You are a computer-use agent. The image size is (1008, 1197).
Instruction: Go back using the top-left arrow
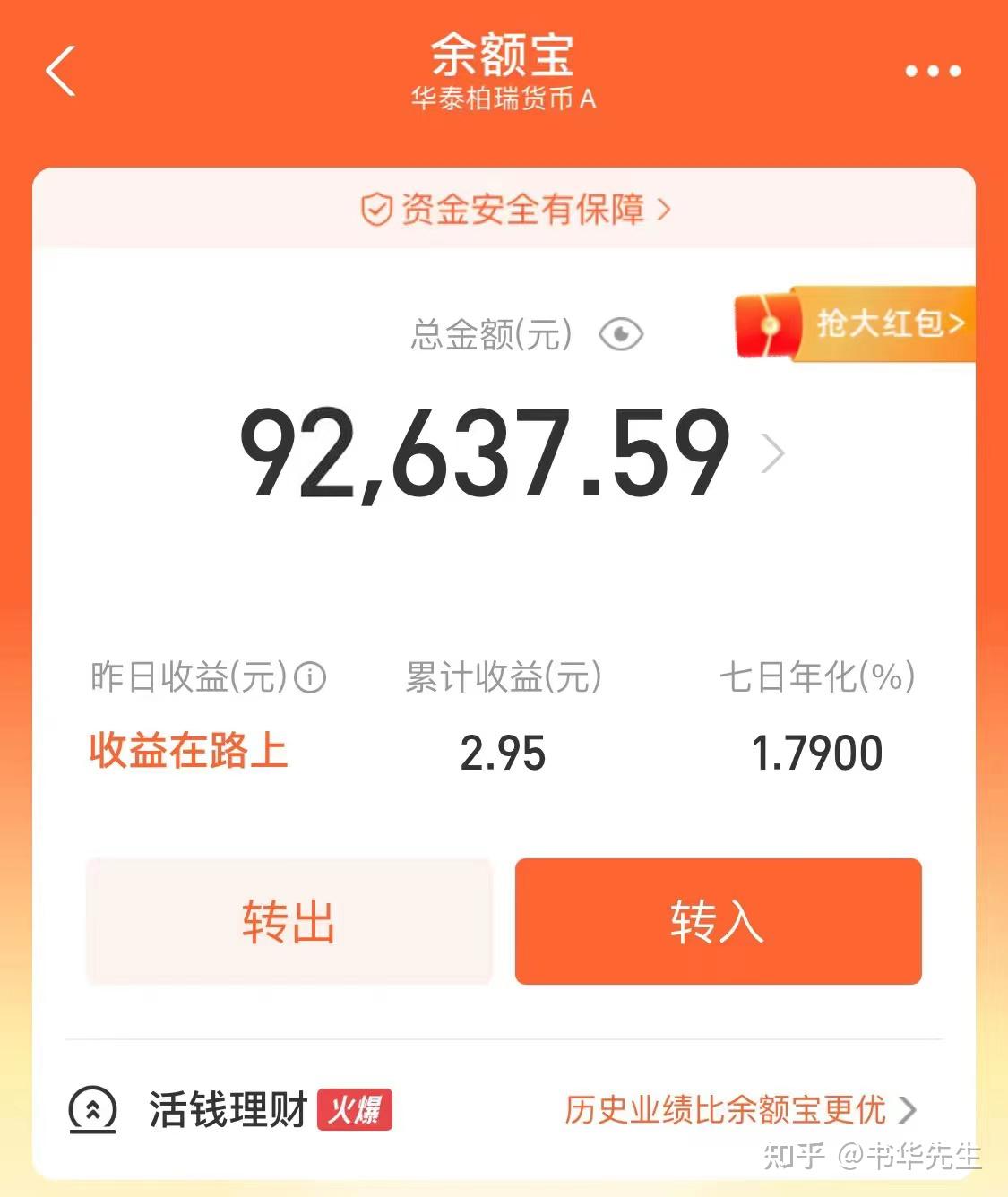[61, 71]
